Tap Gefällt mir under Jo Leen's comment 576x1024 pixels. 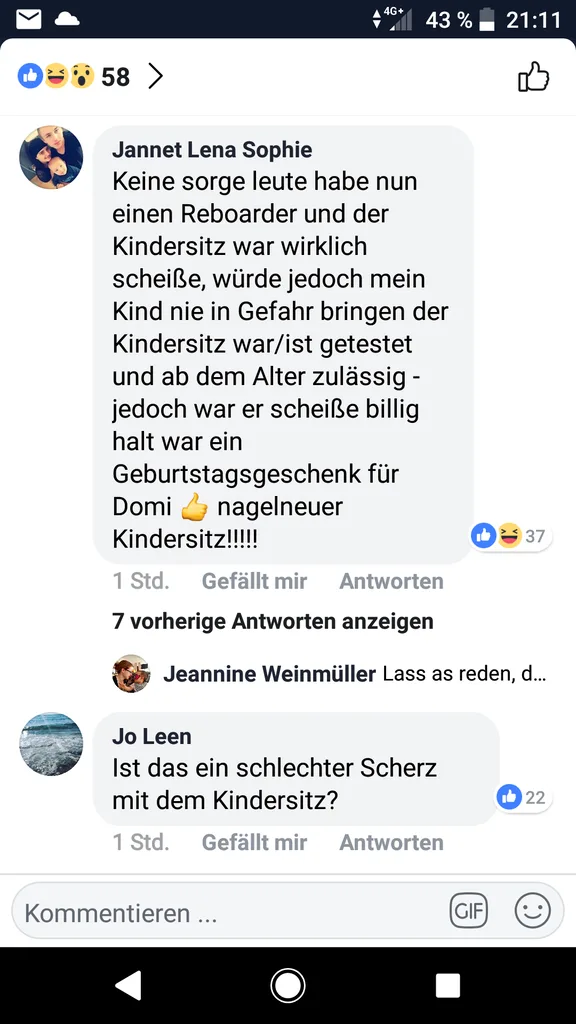click(x=254, y=842)
